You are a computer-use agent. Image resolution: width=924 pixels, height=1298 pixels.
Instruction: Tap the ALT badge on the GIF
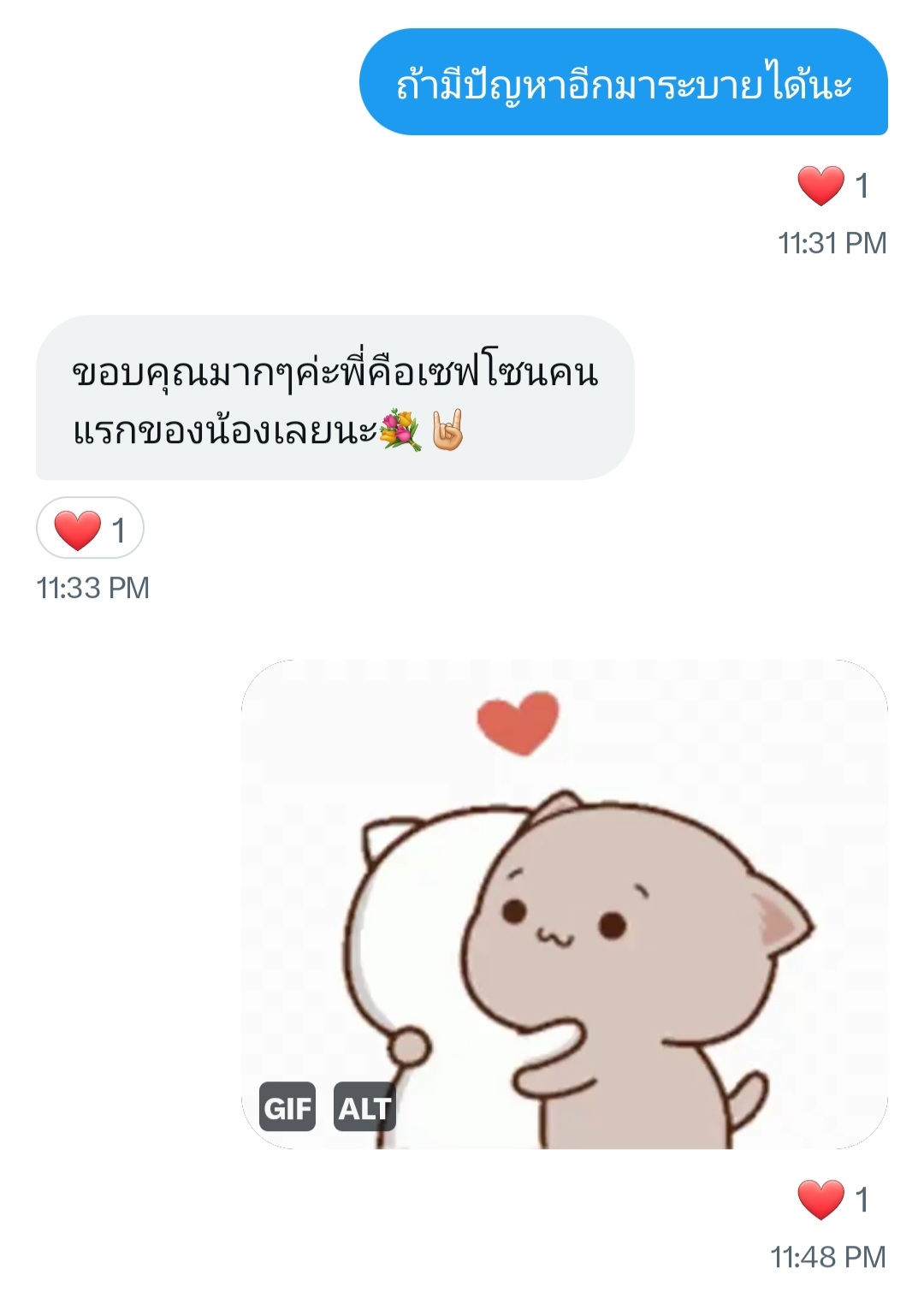point(364,1107)
